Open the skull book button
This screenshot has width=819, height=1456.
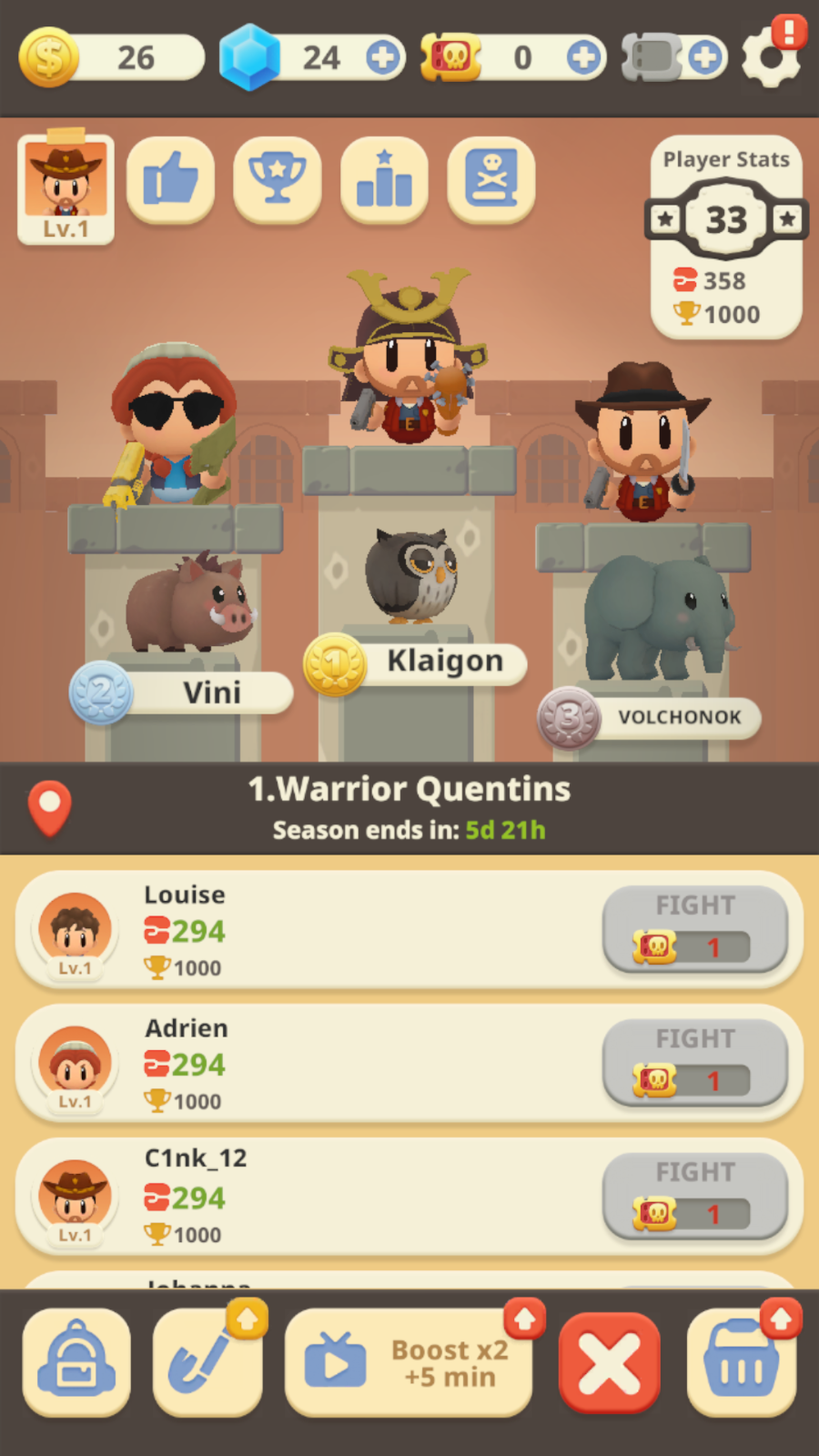point(491,179)
